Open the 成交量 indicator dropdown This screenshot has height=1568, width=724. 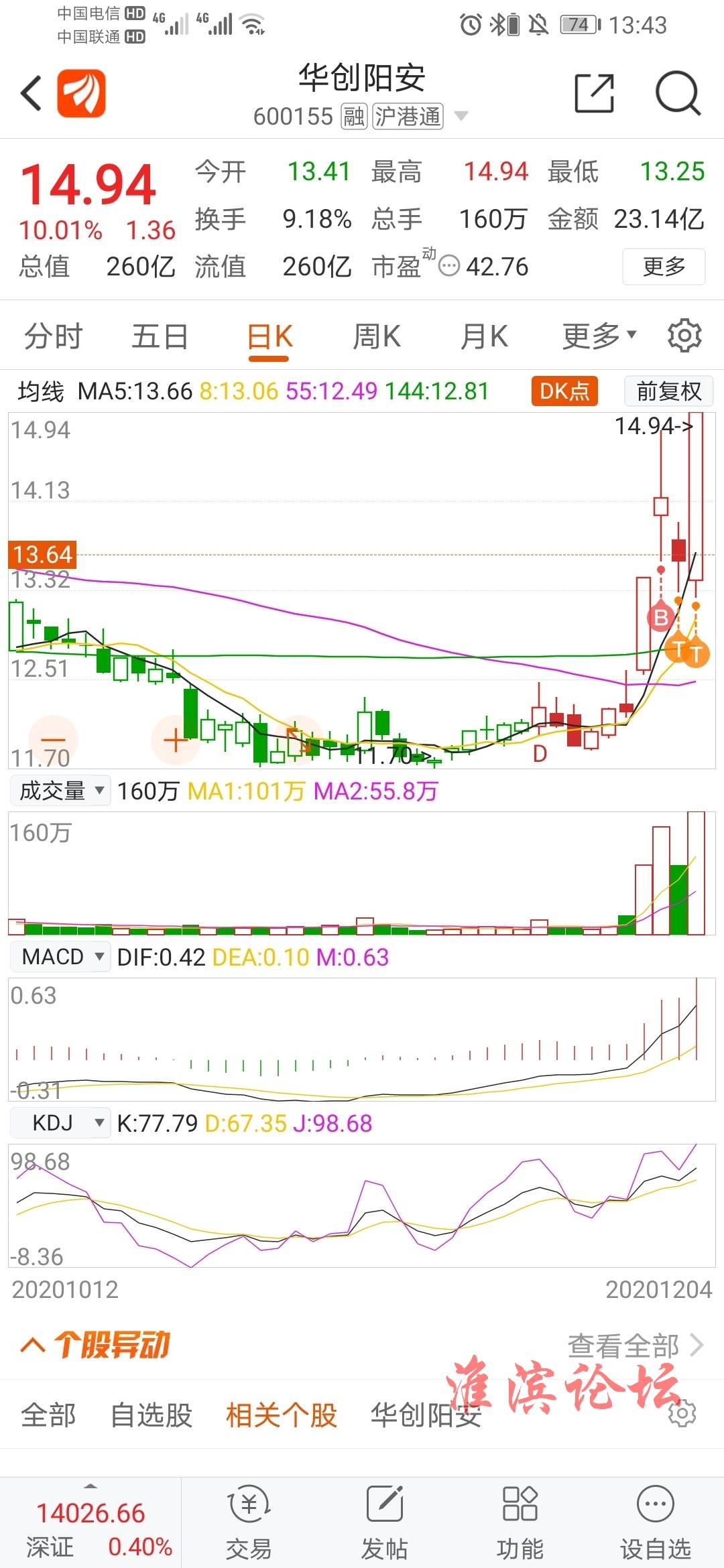click(x=60, y=791)
